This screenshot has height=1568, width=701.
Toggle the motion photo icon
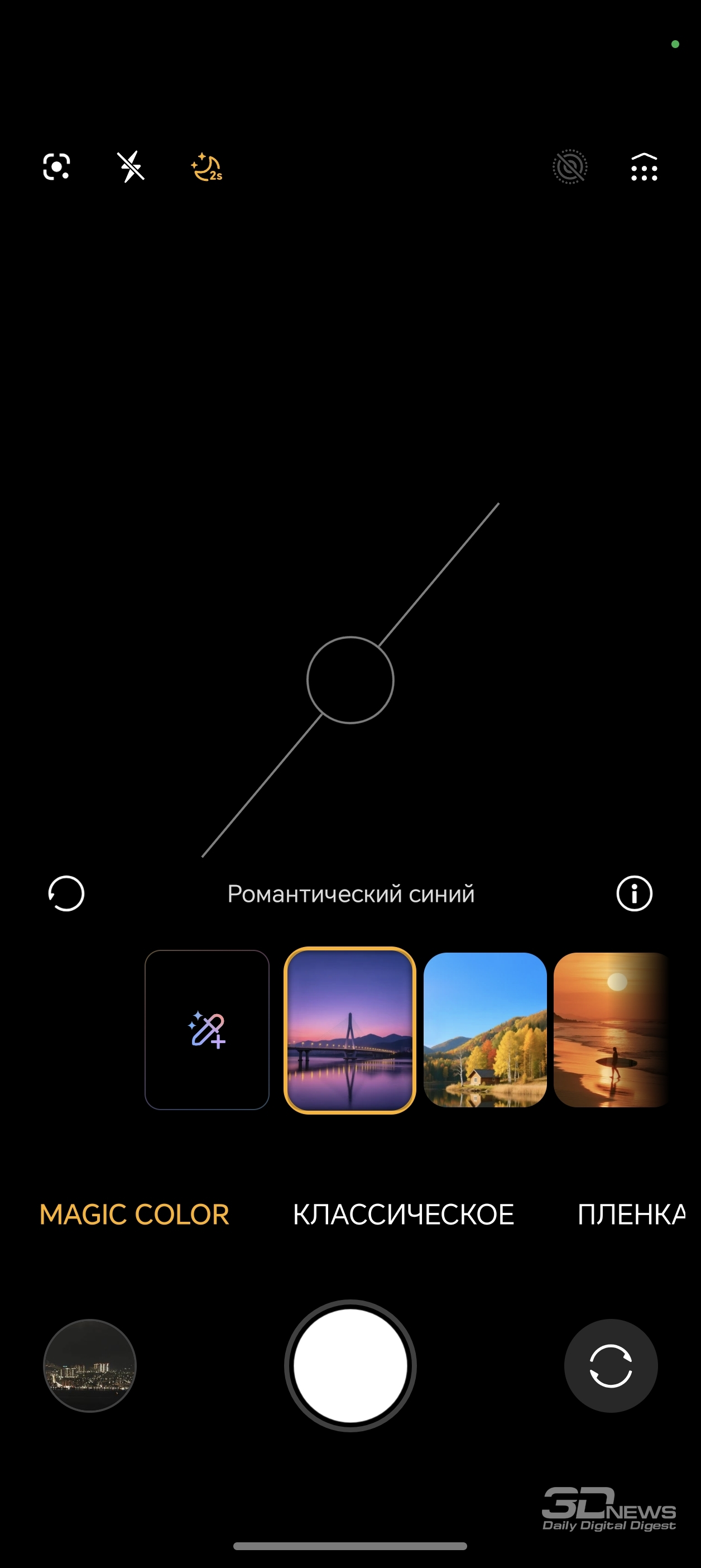pos(569,167)
